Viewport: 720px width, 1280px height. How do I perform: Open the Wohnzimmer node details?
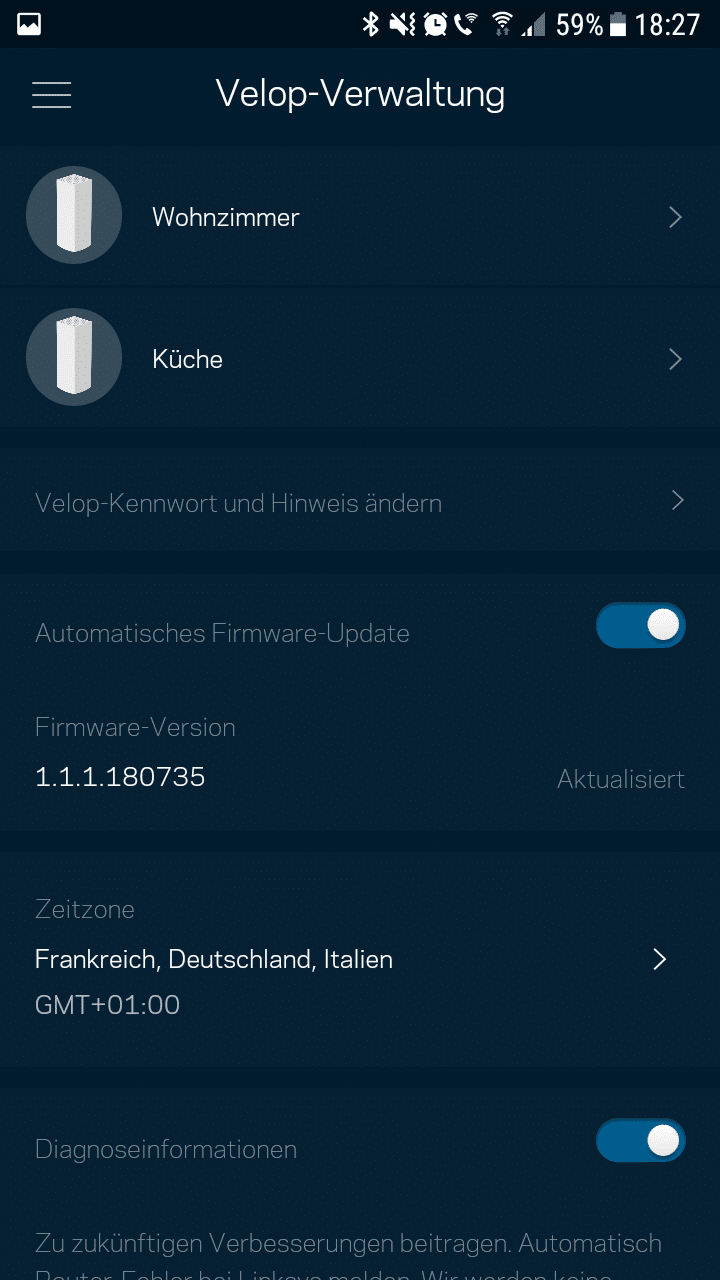[360, 216]
